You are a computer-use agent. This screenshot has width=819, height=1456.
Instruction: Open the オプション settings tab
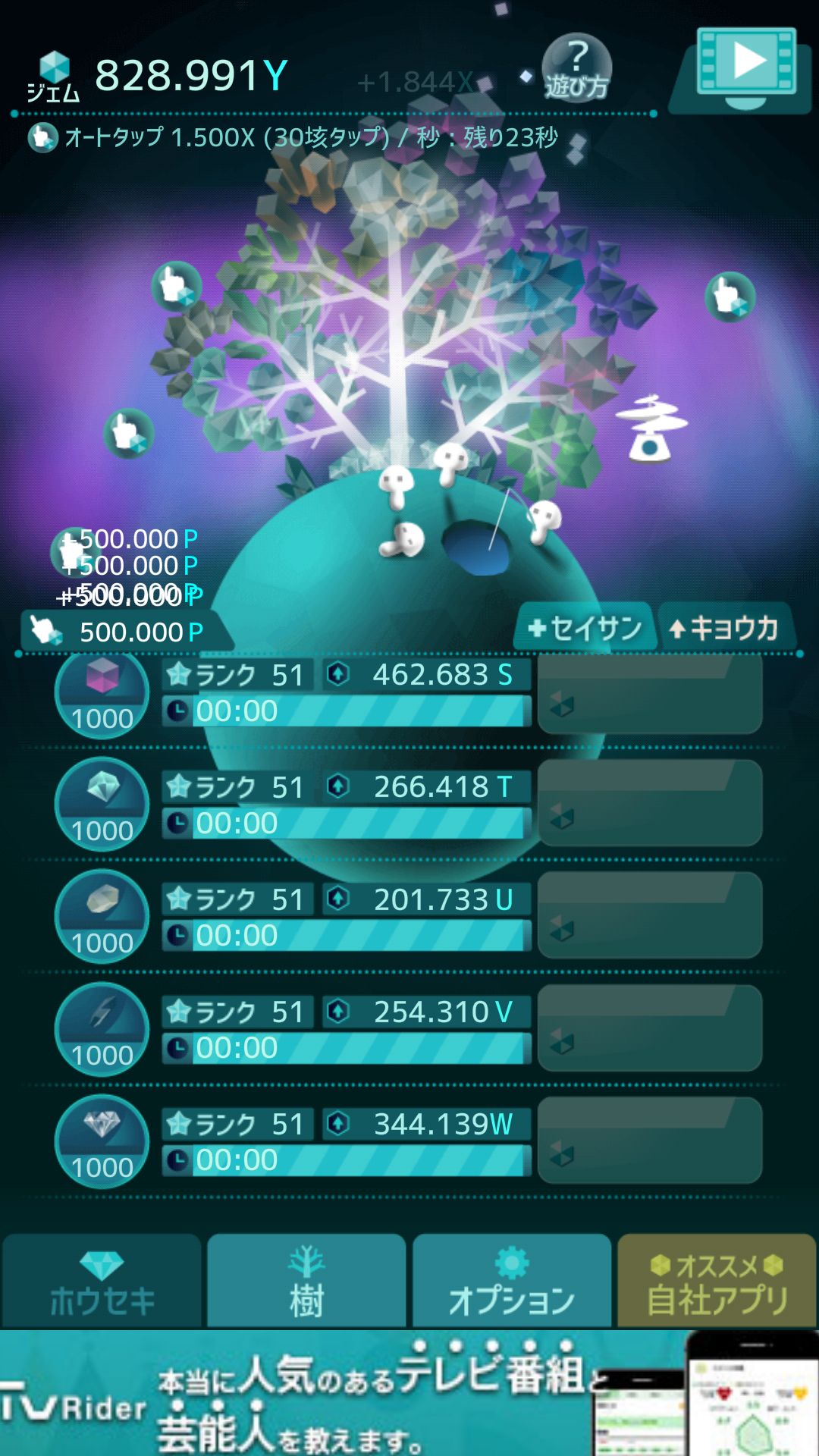coord(512,1281)
